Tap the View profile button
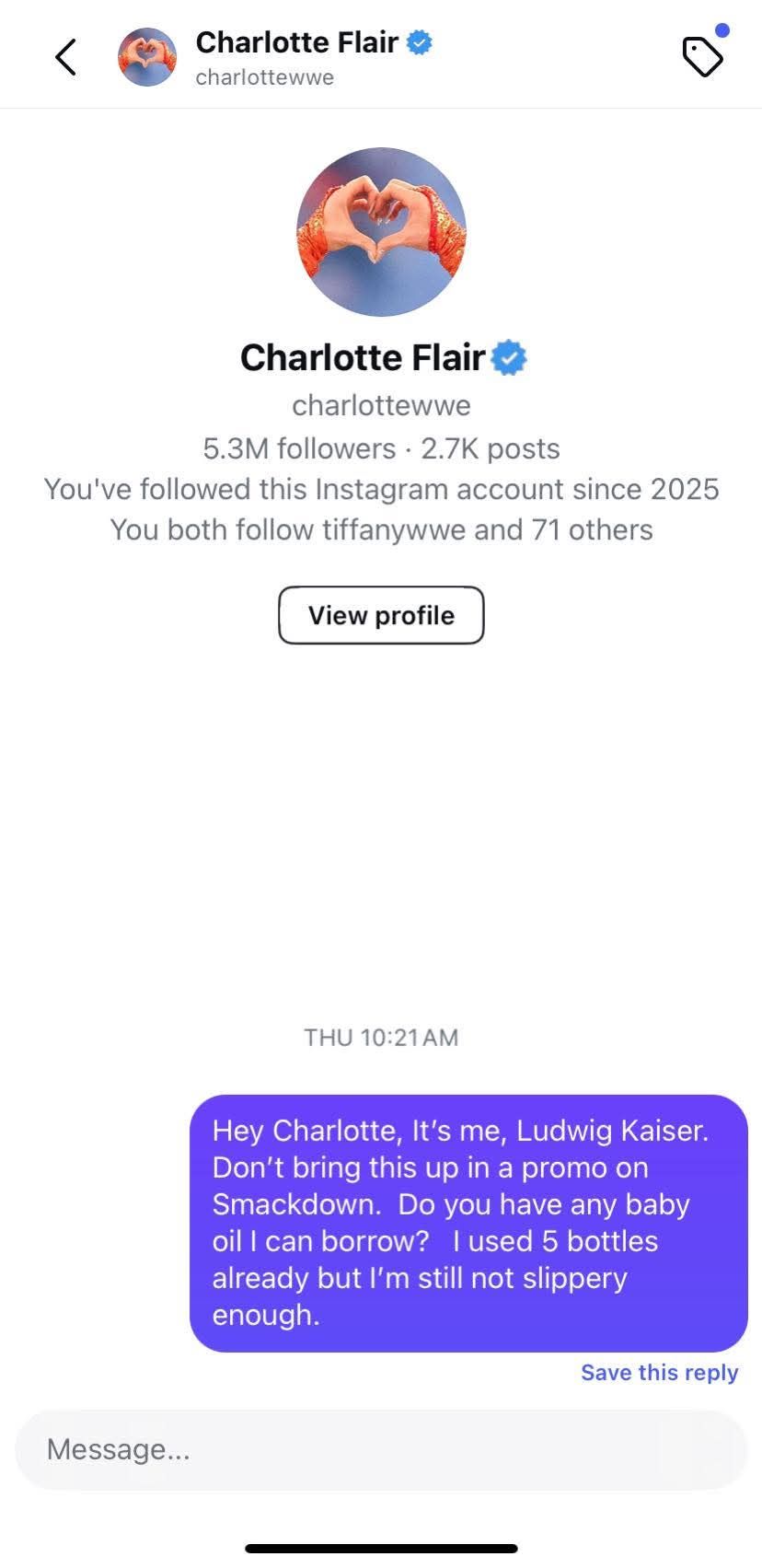Screen dimensions: 762x1568 pos(381,615)
